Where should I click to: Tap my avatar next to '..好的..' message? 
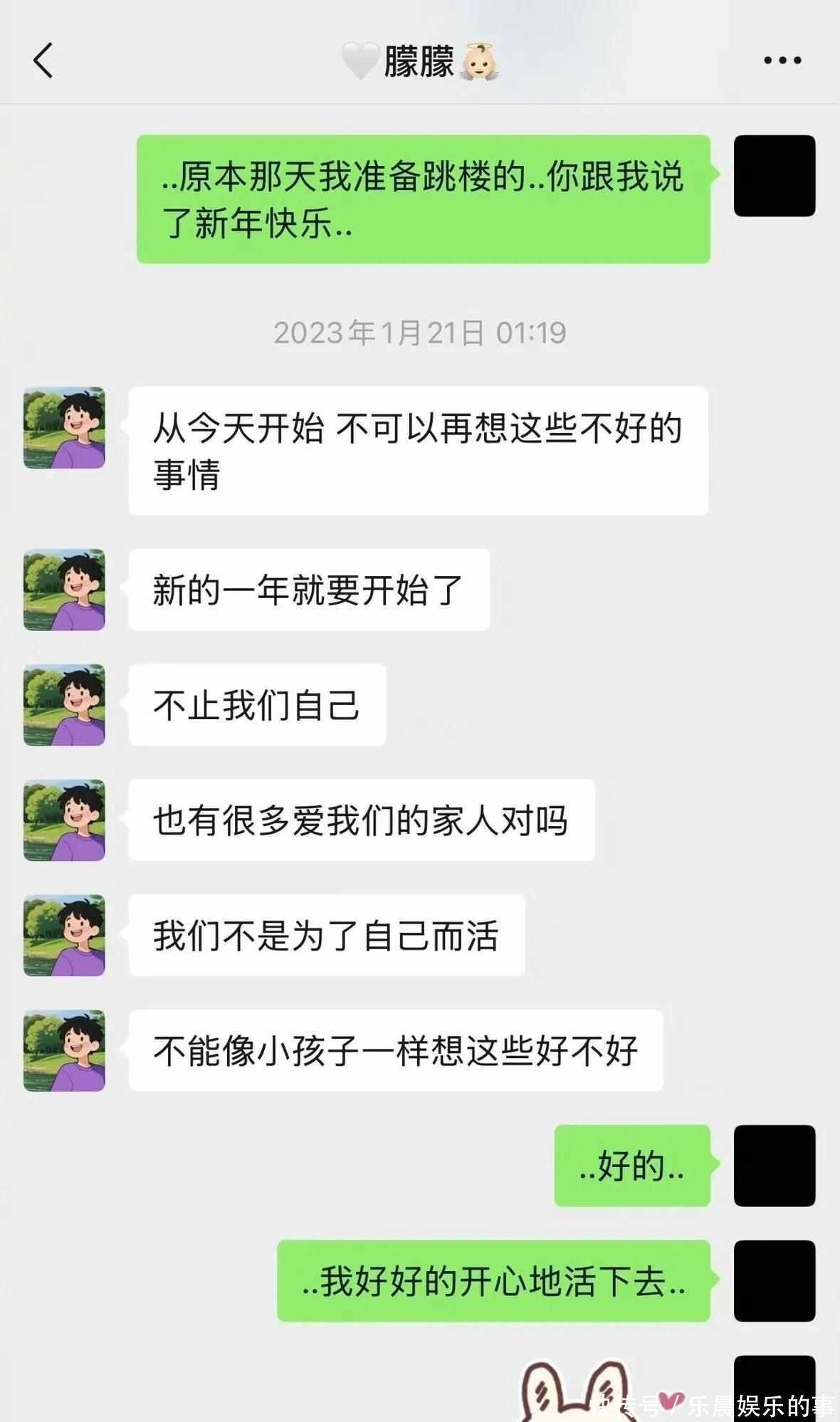click(774, 1166)
